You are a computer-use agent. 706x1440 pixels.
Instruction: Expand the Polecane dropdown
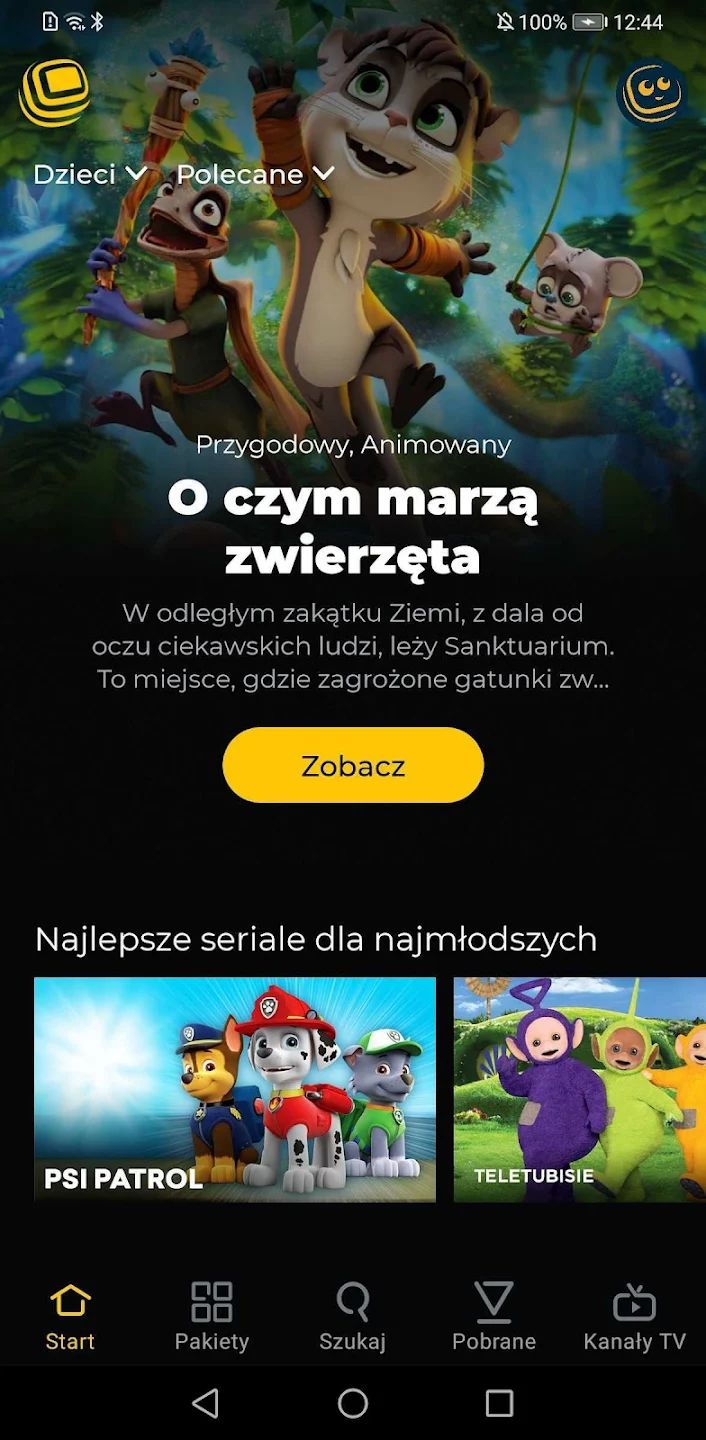point(255,174)
